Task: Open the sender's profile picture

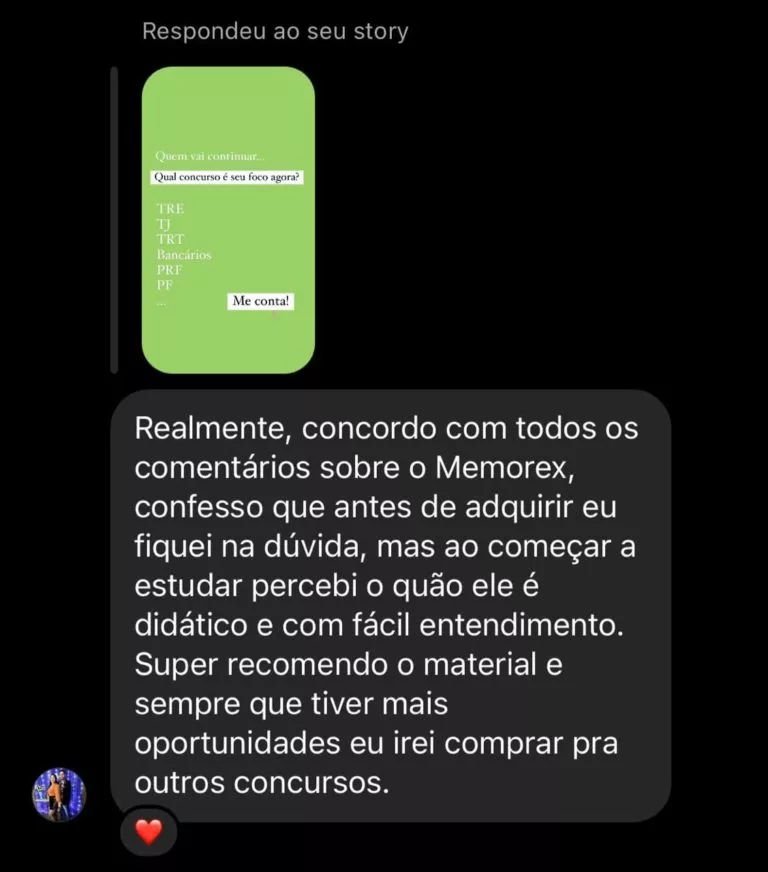Action: click(x=60, y=795)
